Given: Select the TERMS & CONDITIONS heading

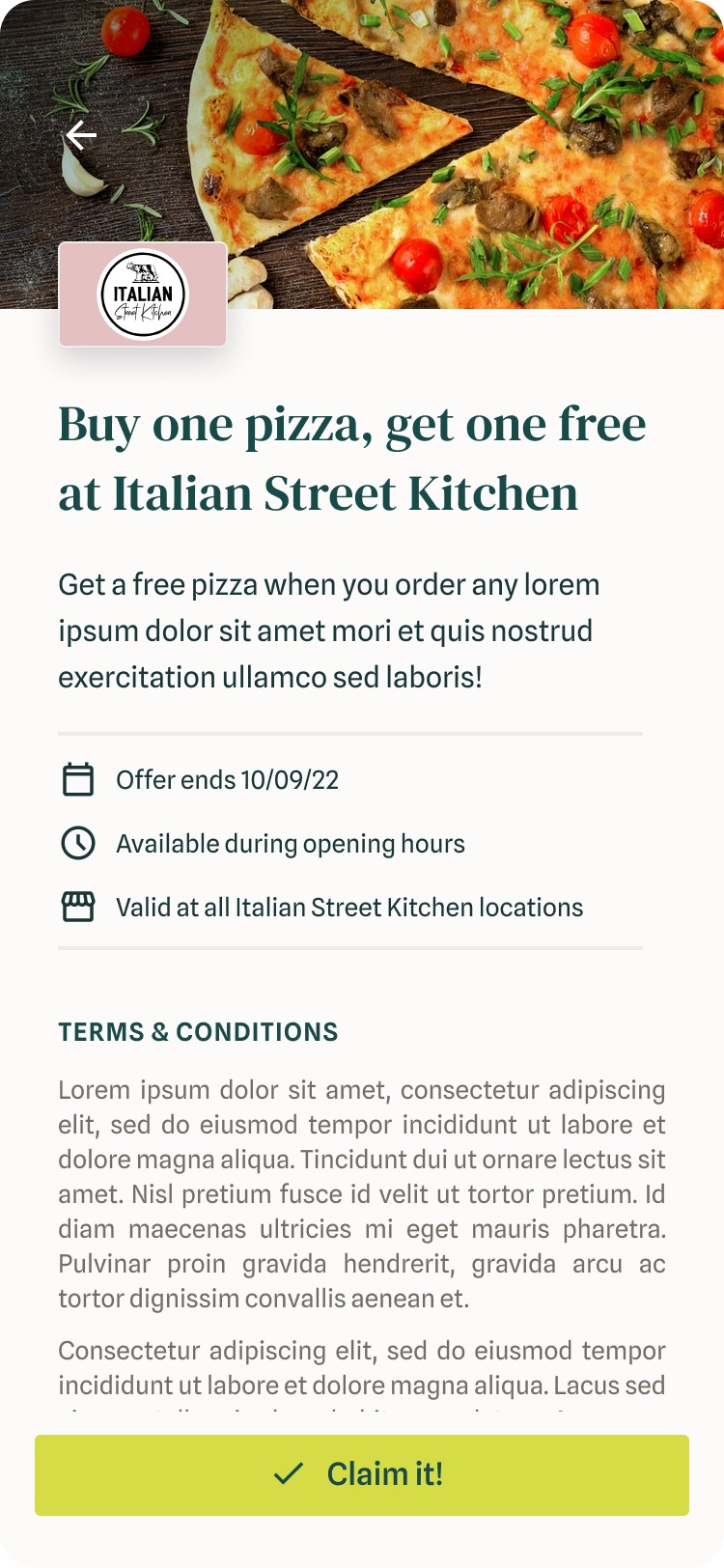Looking at the screenshot, I should coord(198,1031).
